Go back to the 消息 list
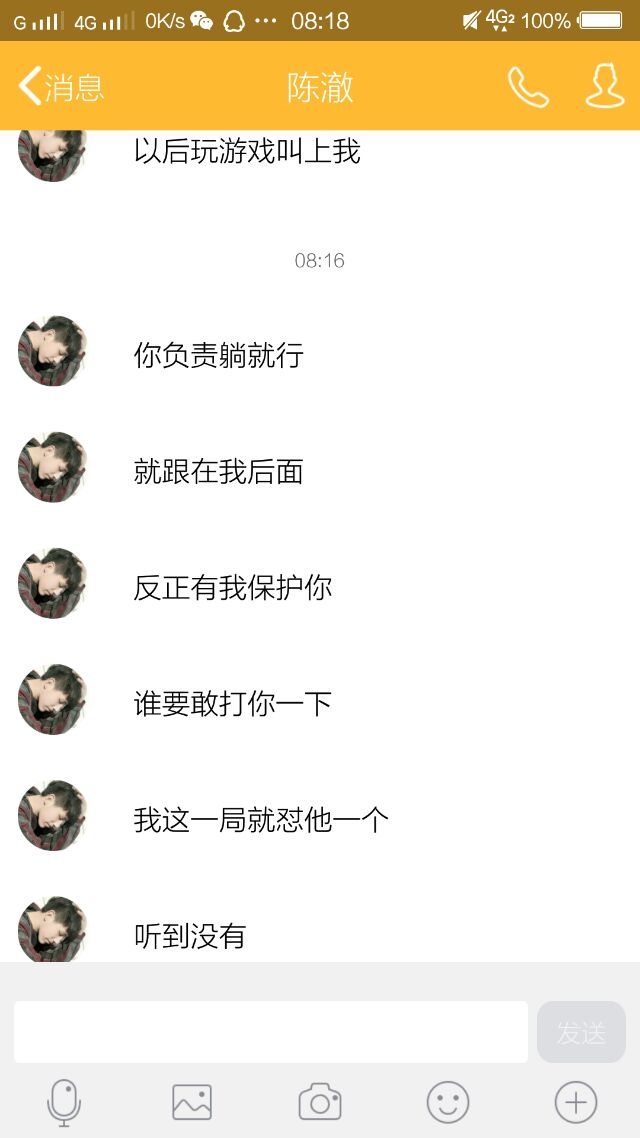 (x=61, y=86)
